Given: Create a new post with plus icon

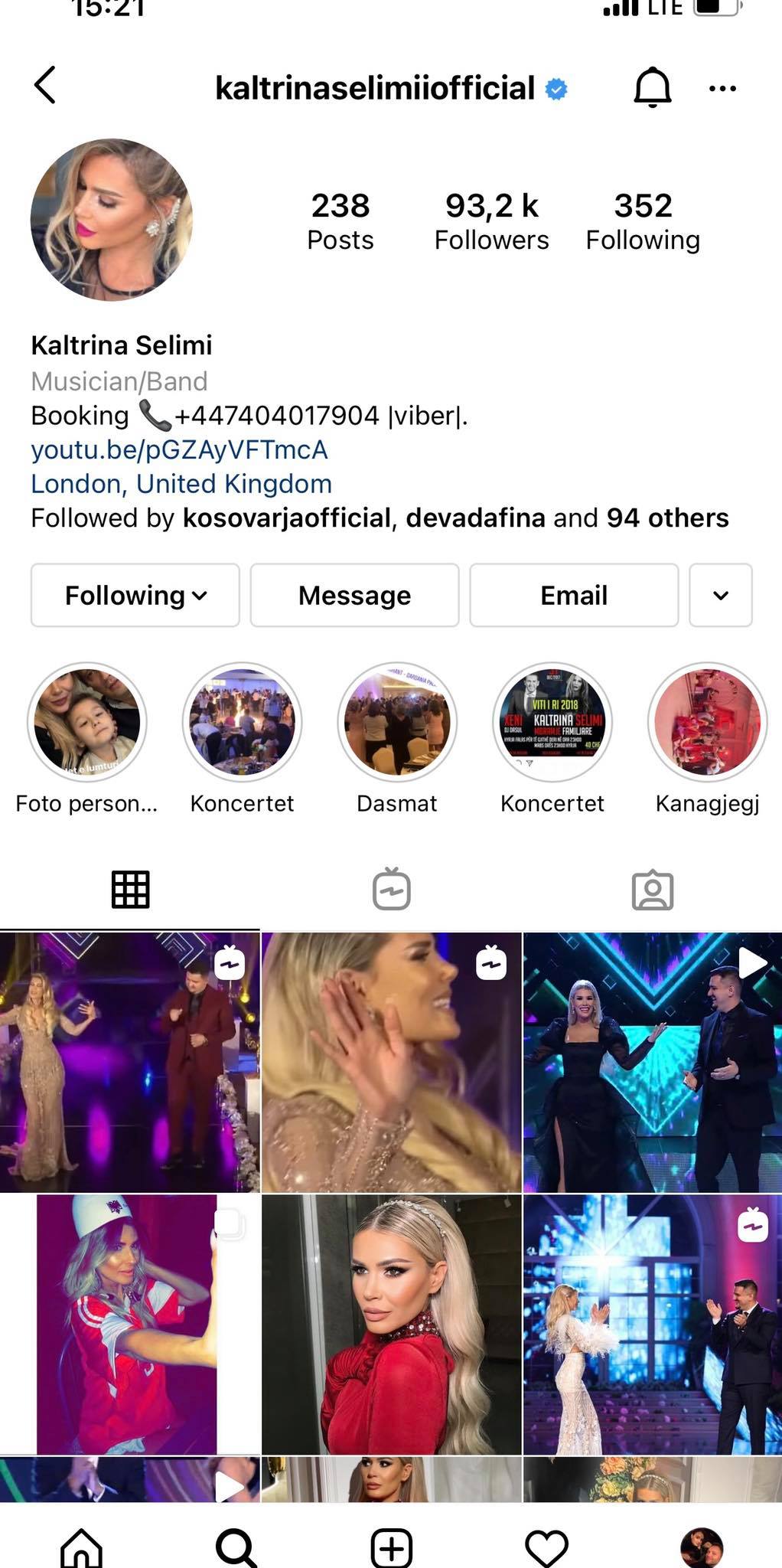Looking at the screenshot, I should tap(391, 1547).
